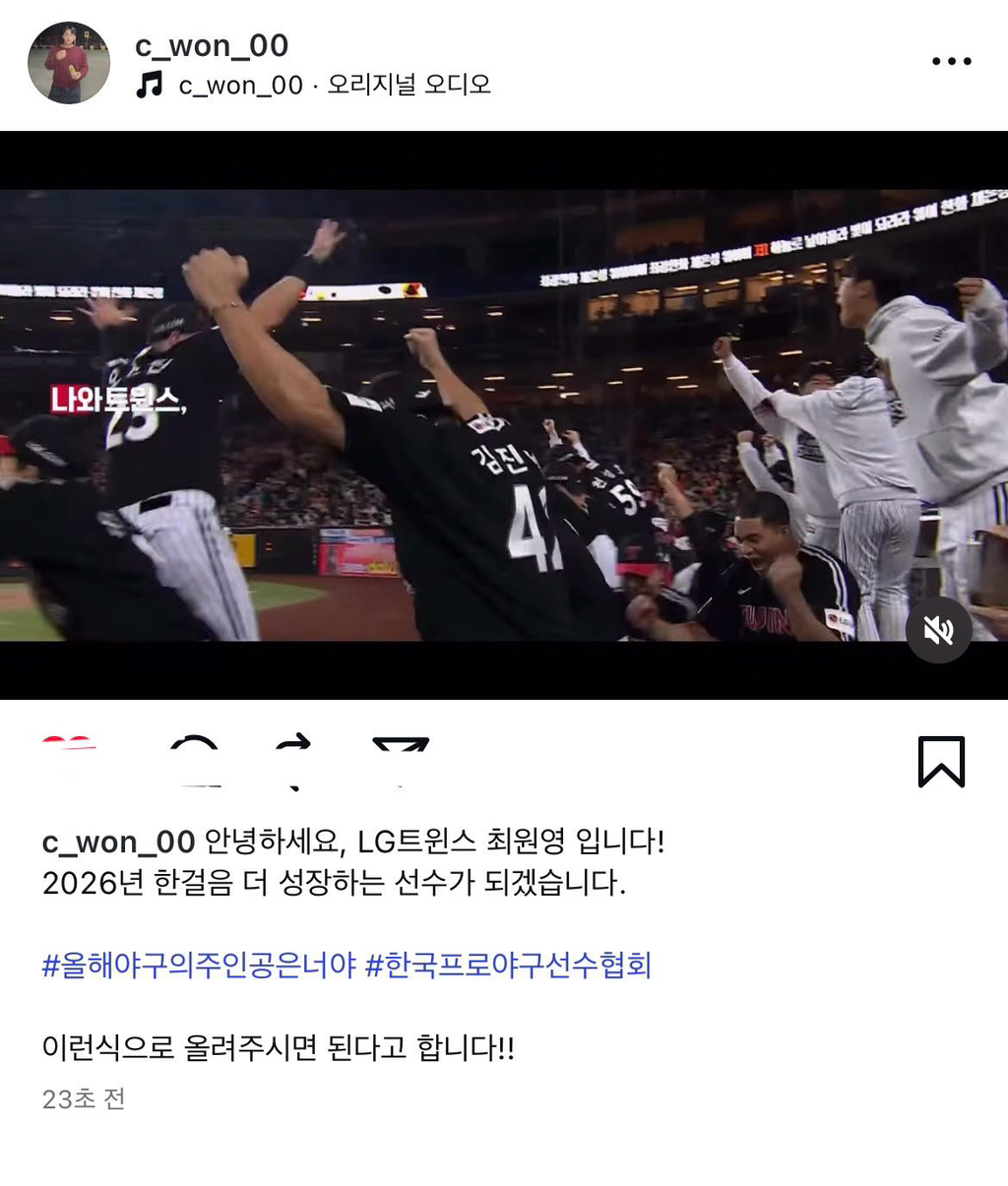Open the c_won_00 username link in header
1008x1186 pixels.
pyautogui.click(x=212, y=45)
